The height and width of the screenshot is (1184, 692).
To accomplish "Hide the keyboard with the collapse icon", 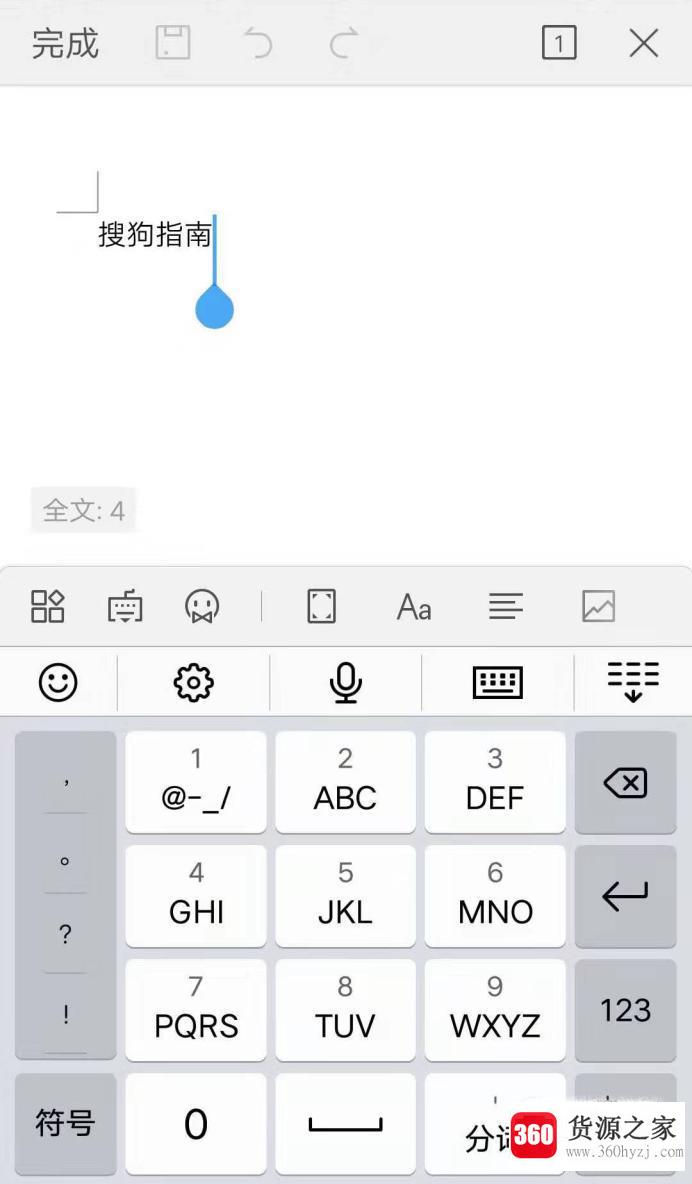I will pos(633,683).
